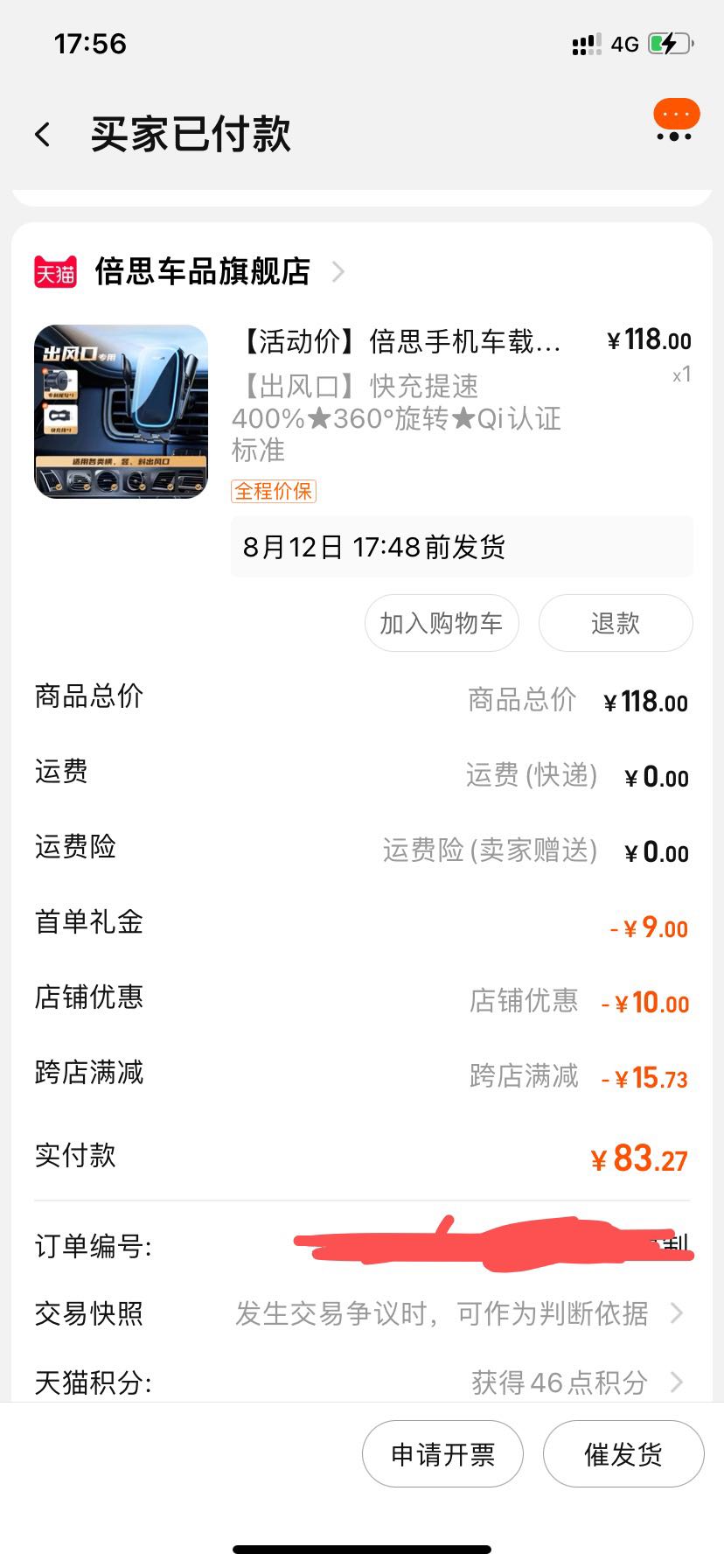The height and width of the screenshot is (1568, 724).
Task: Open the 全程价保 price protection tag
Action: [274, 491]
